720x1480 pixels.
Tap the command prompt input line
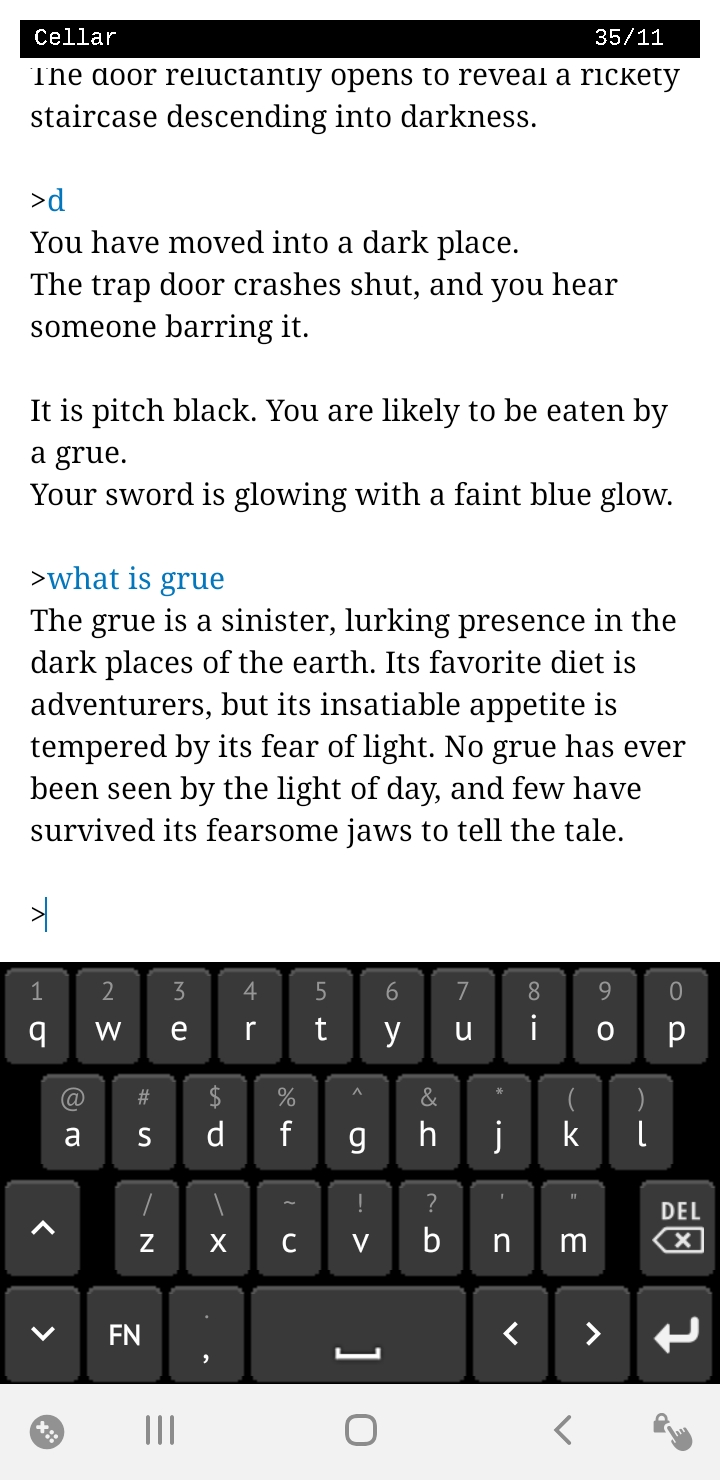[360, 914]
